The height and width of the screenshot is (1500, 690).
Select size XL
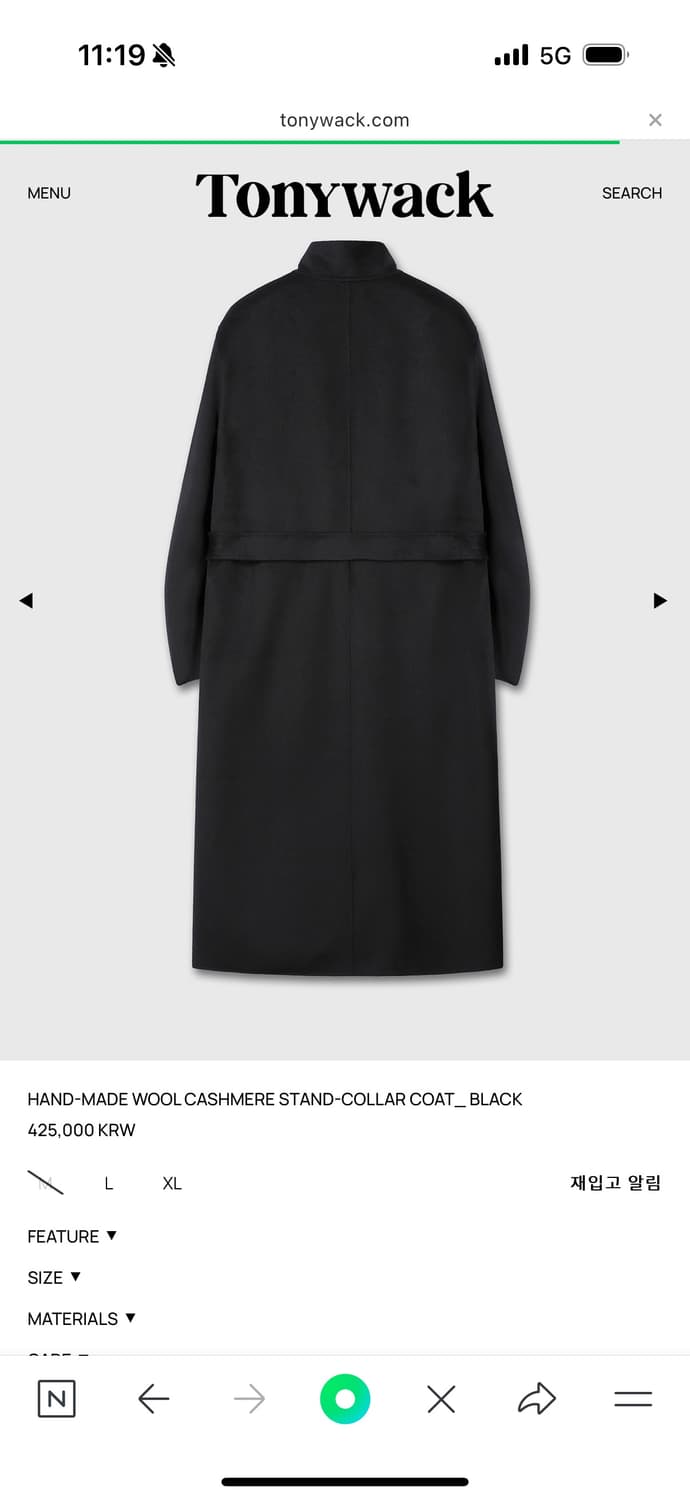point(172,1183)
